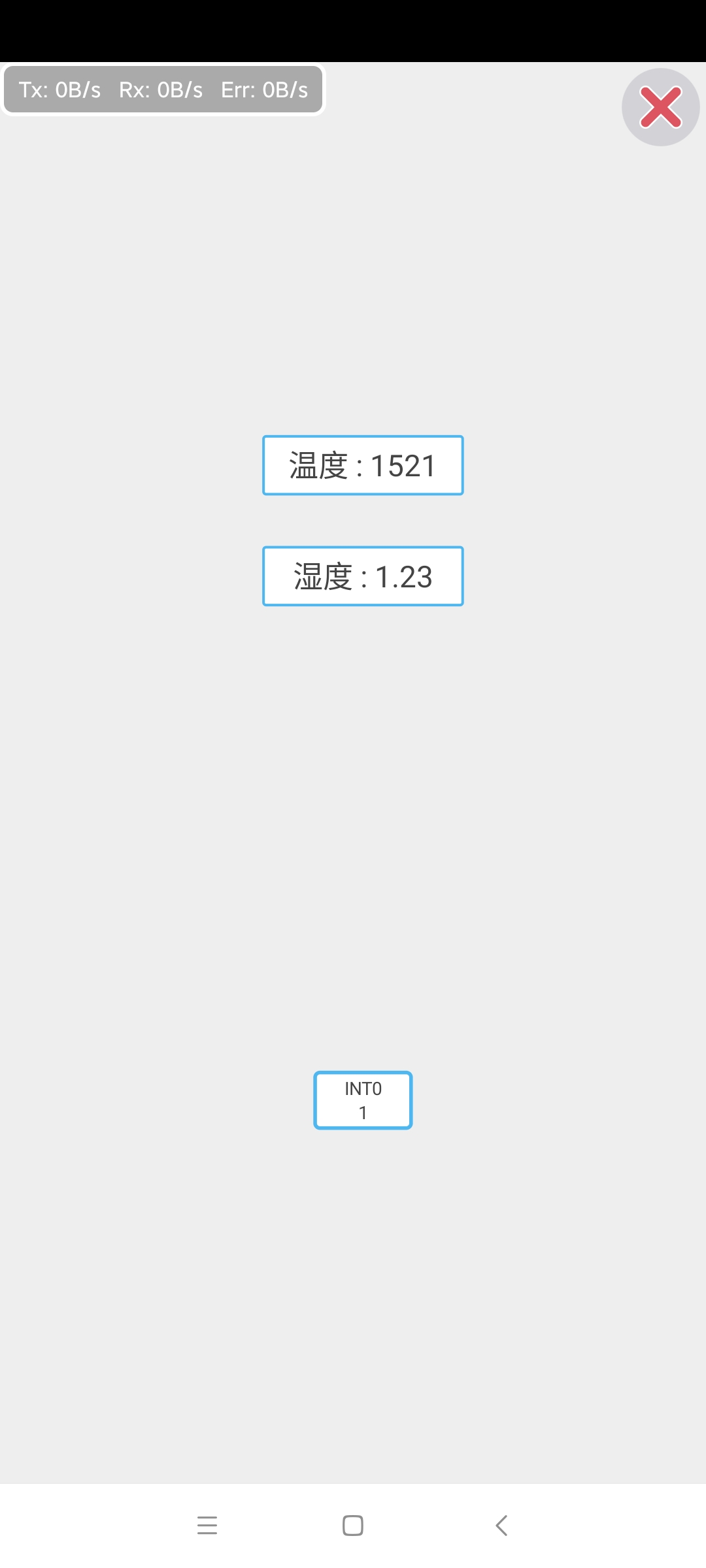Tap the 温度 temperature display showing 1521
Image resolution: width=706 pixels, height=1568 pixels.
(362, 465)
